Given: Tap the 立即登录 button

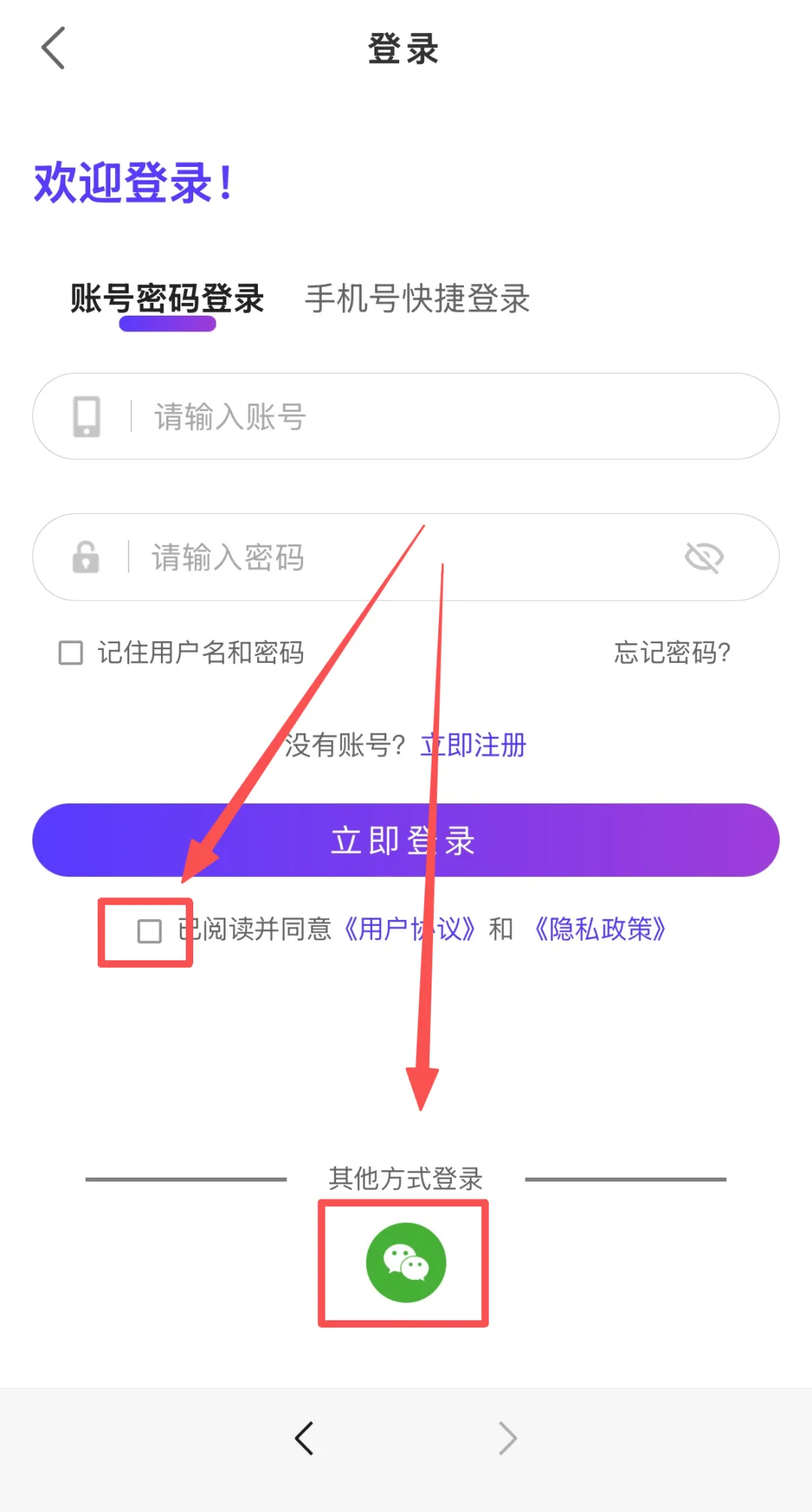Looking at the screenshot, I should click(x=406, y=840).
